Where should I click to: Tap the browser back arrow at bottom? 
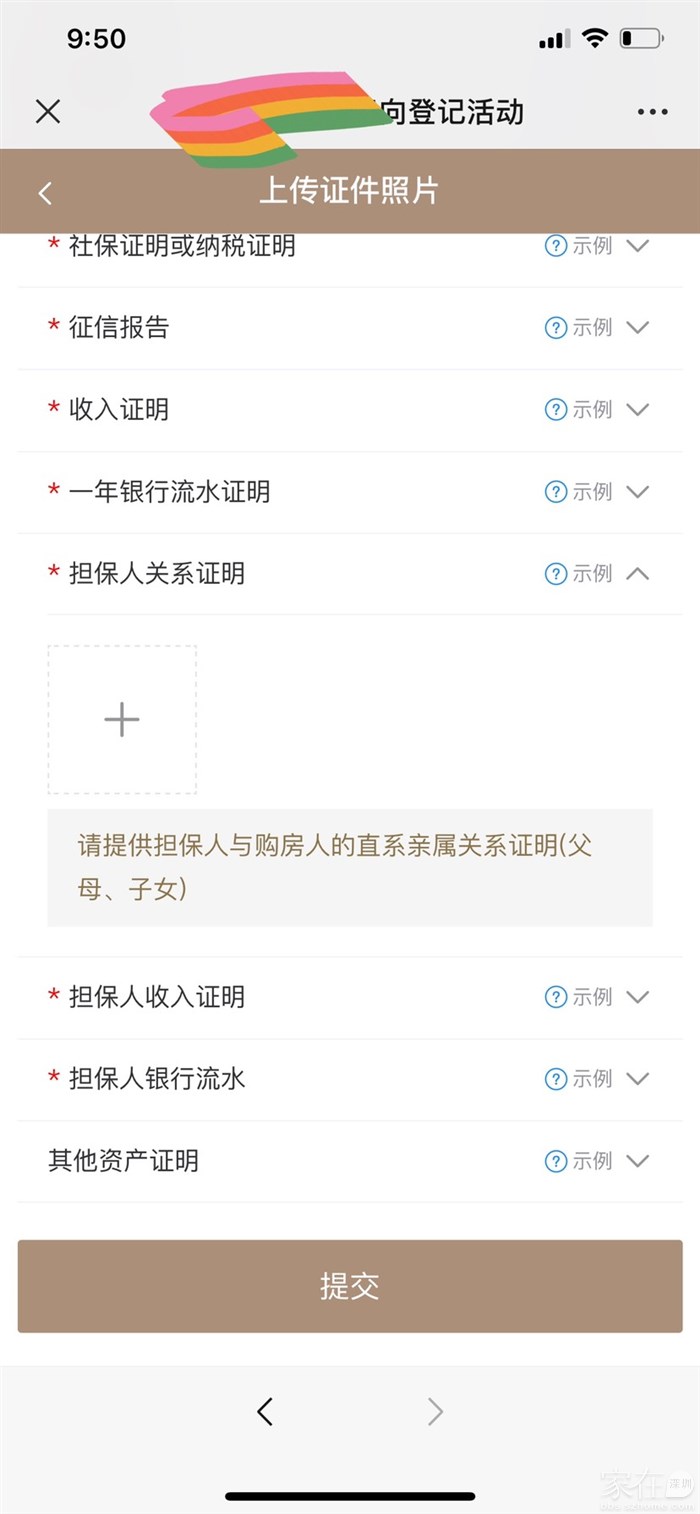265,1411
